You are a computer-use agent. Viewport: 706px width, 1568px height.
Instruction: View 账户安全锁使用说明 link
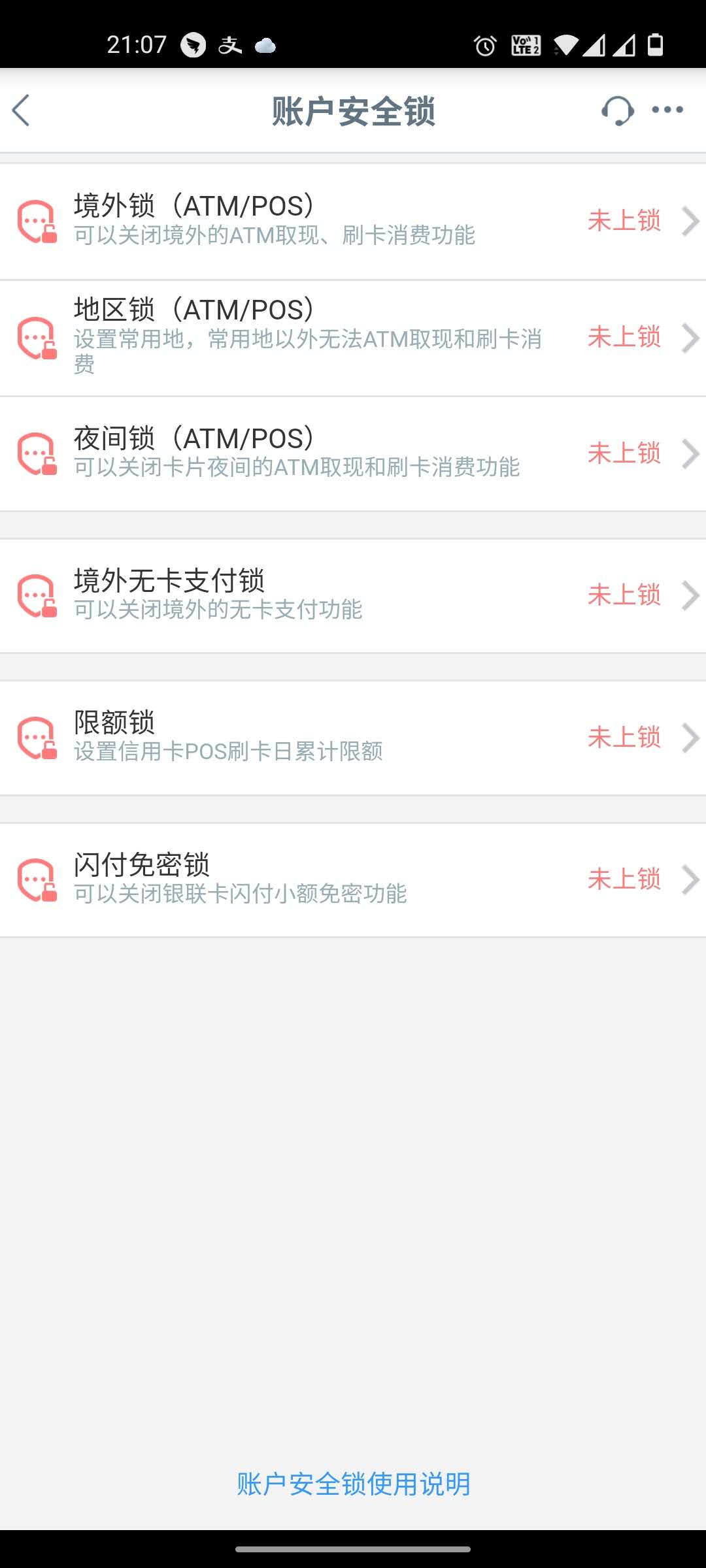click(353, 1484)
